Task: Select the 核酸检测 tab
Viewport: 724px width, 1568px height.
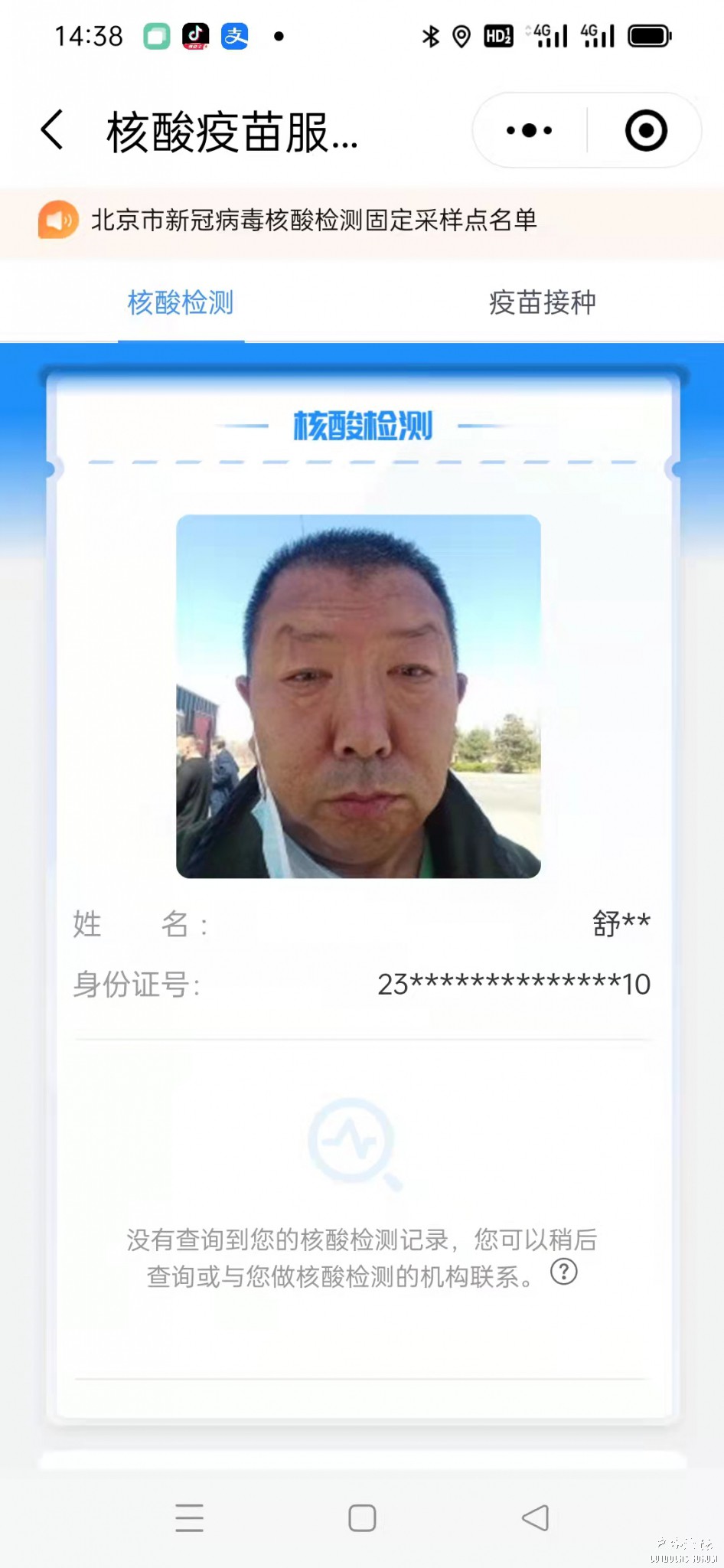Action: point(181,302)
